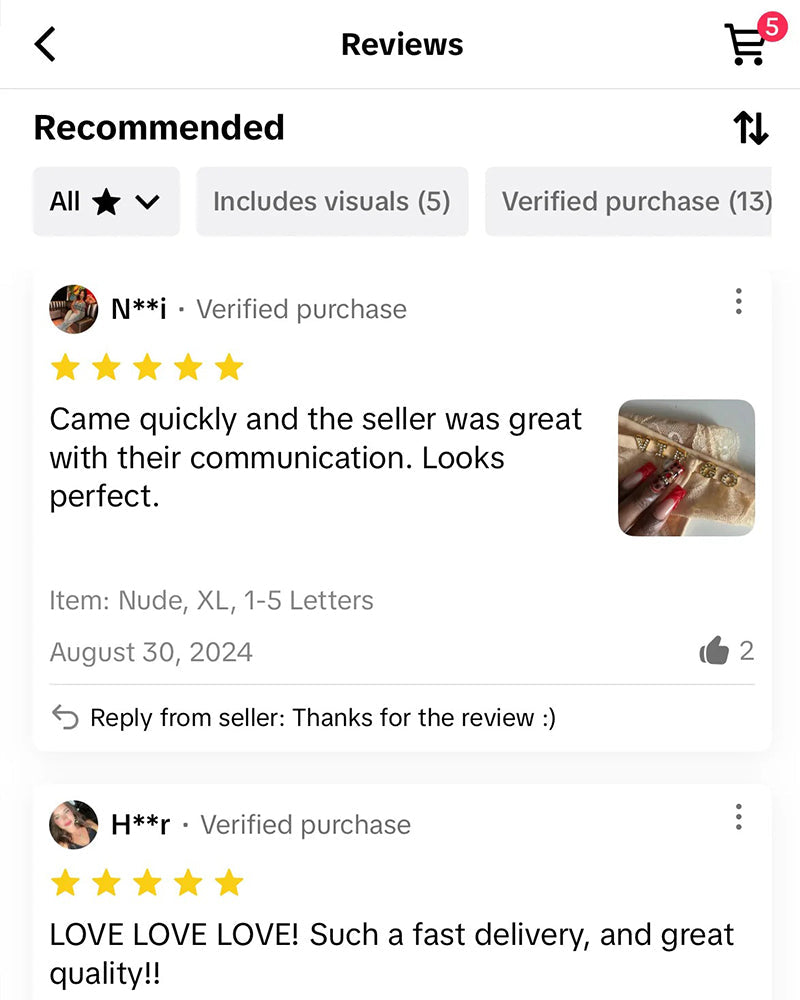This screenshot has width=800, height=1000.
Task: View the photo in N**i's review
Action: click(686, 468)
